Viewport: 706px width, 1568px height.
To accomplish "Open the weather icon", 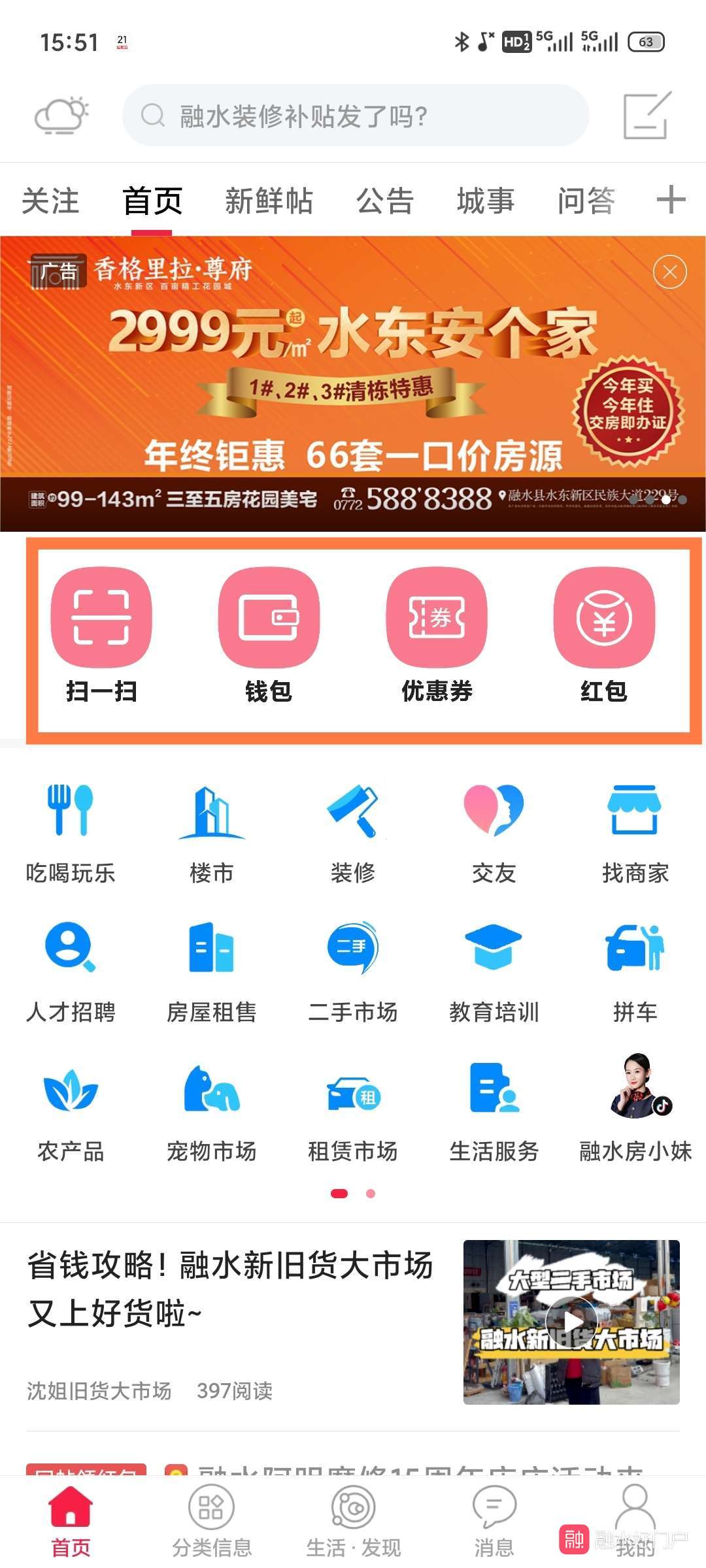I will (61, 116).
